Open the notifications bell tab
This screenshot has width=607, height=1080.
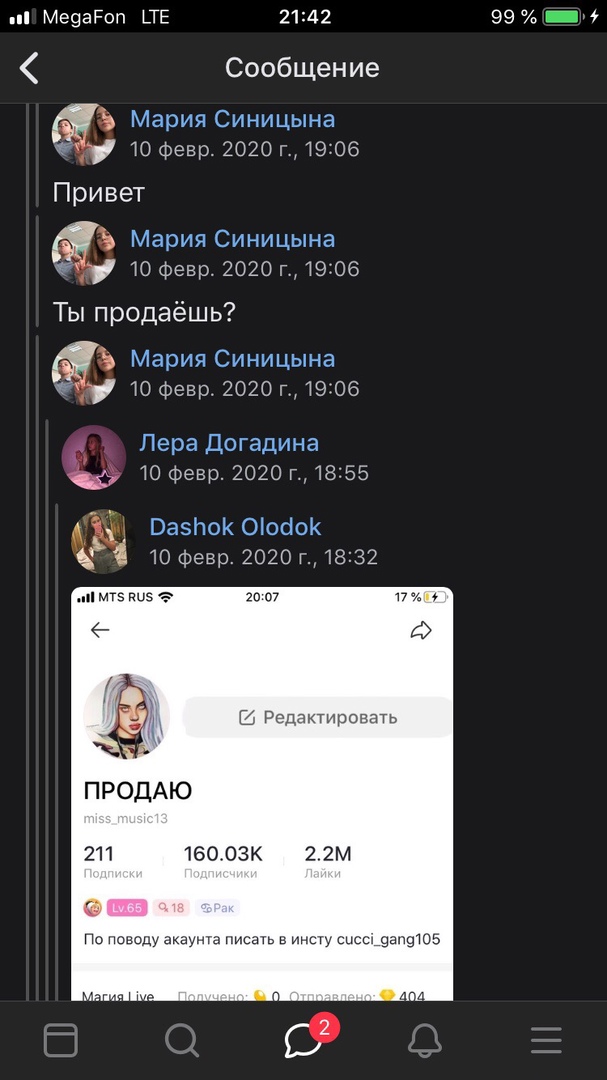(425, 1041)
